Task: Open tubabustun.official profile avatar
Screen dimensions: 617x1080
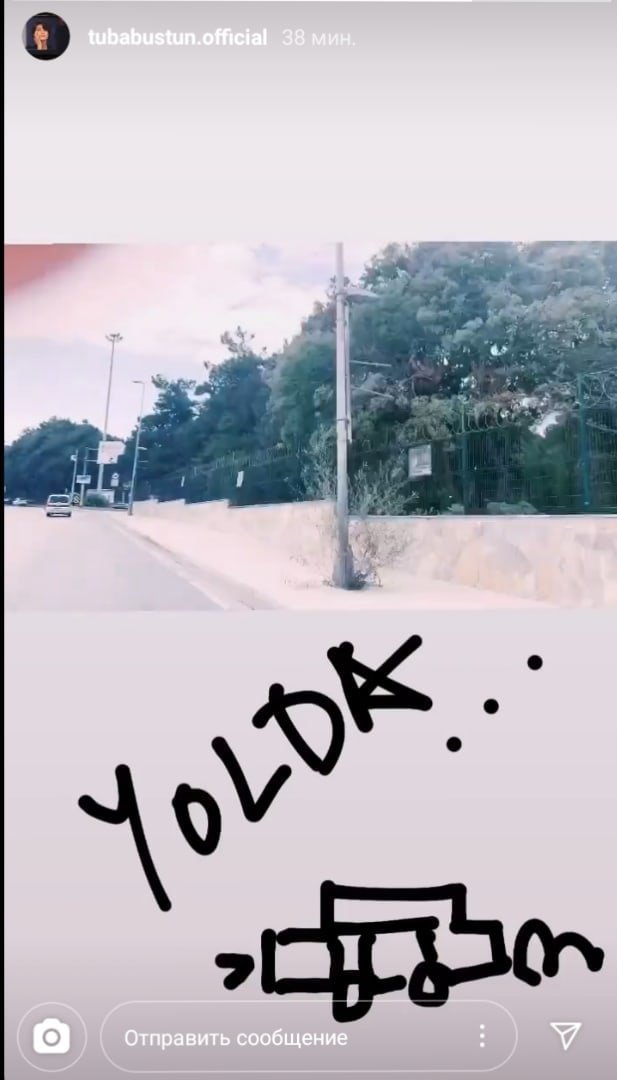Action: tap(46, 37)
